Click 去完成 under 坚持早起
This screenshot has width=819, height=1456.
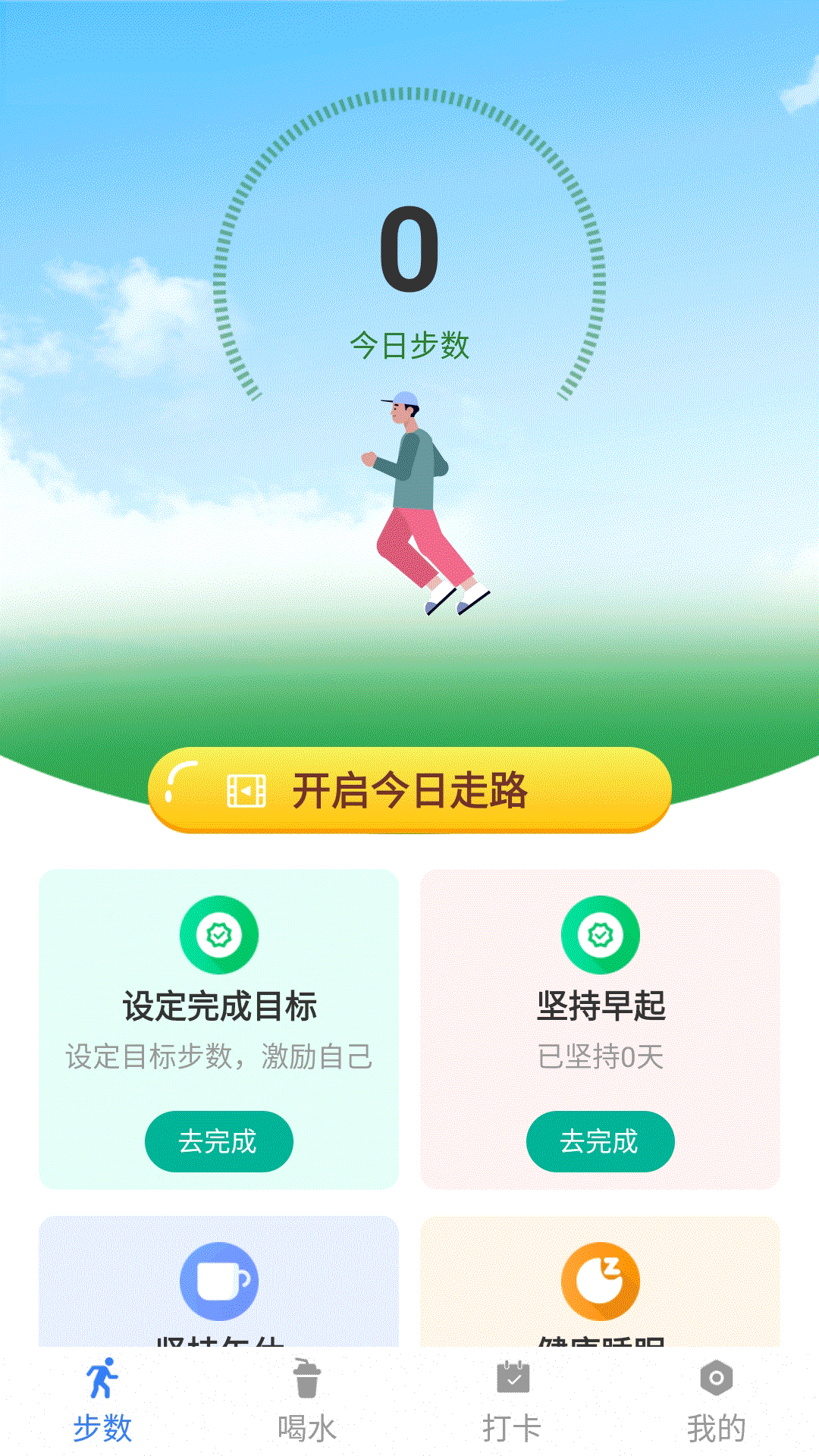(x=599, y=1141)
